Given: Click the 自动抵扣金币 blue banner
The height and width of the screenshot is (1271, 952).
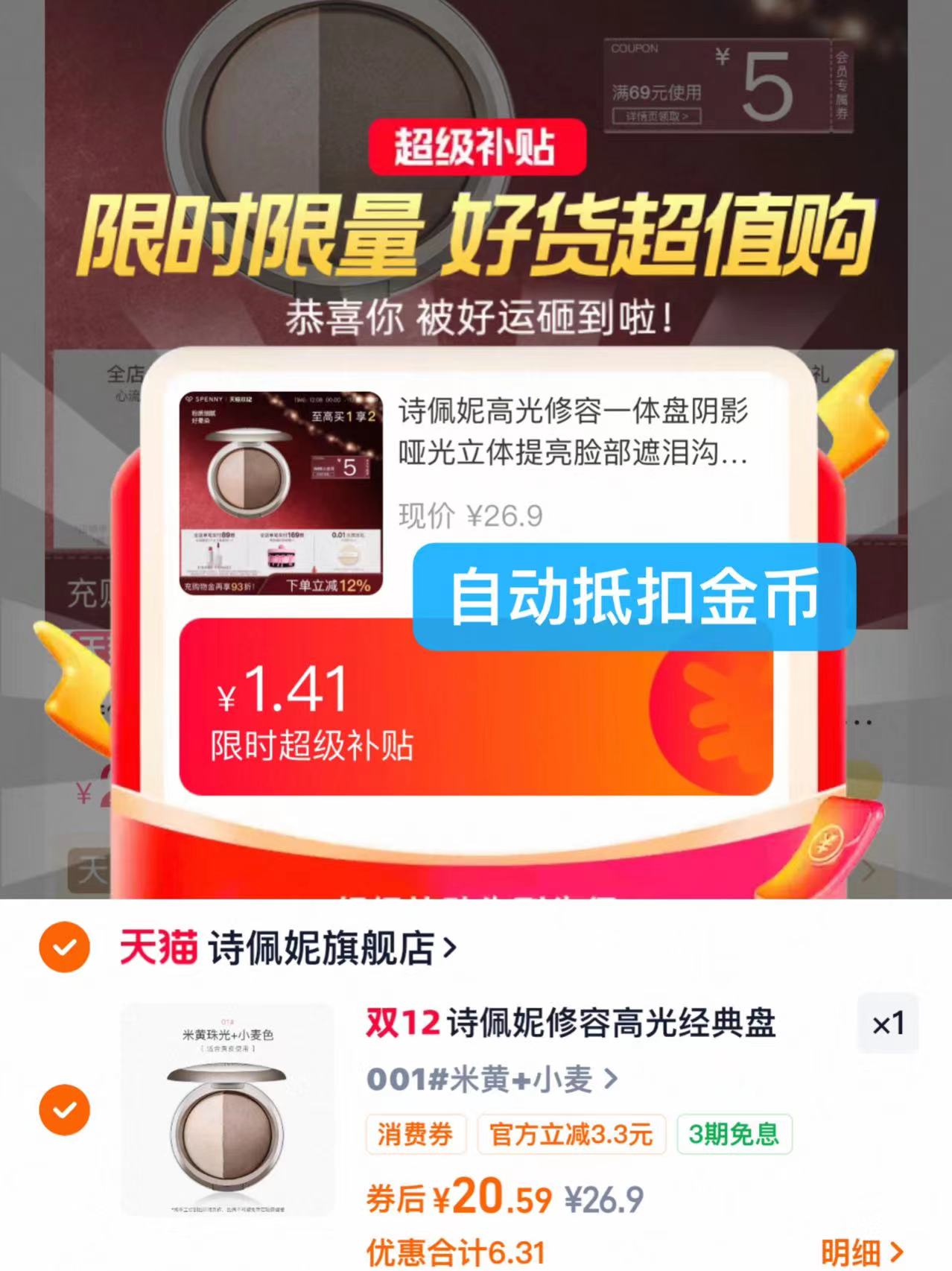Looking at the screenshot, I should [632, 593].
